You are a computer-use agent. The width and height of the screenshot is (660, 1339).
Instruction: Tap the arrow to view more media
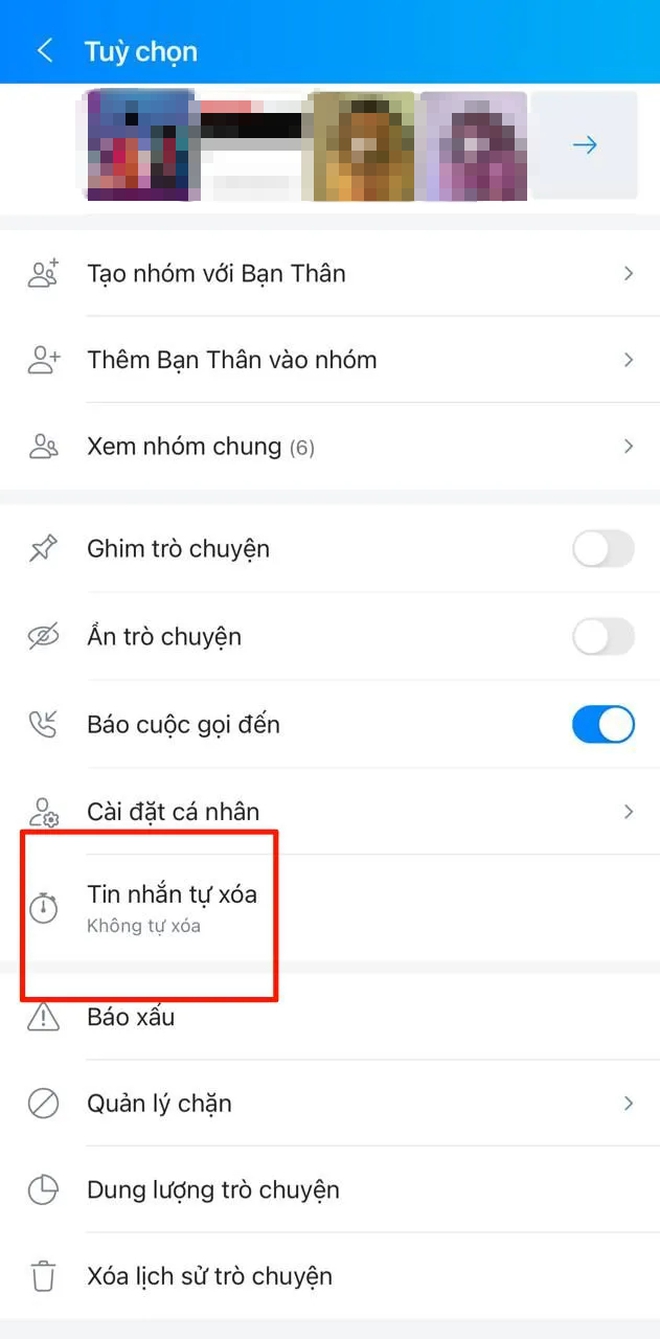[584, 146]
